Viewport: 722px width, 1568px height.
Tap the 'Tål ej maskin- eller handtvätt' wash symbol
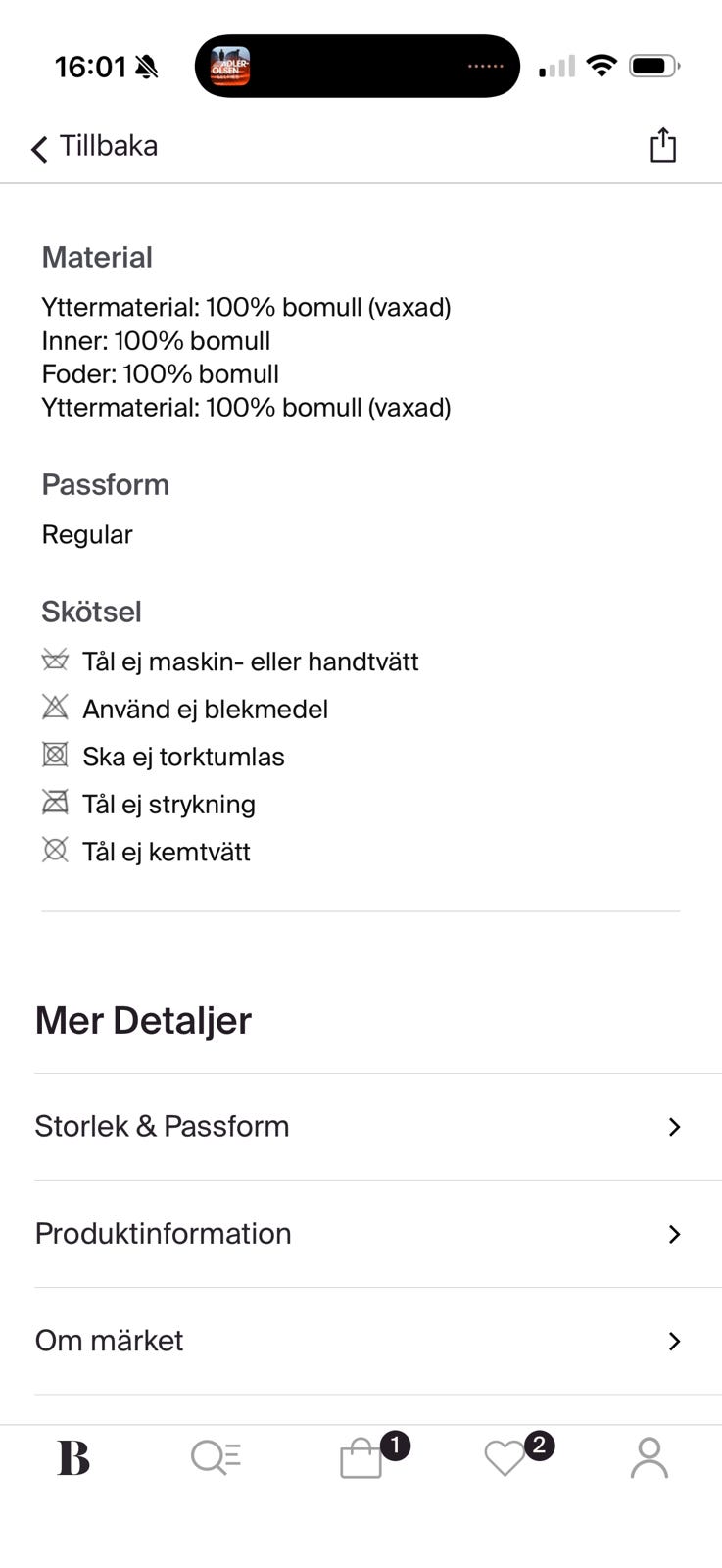(56, 661)
